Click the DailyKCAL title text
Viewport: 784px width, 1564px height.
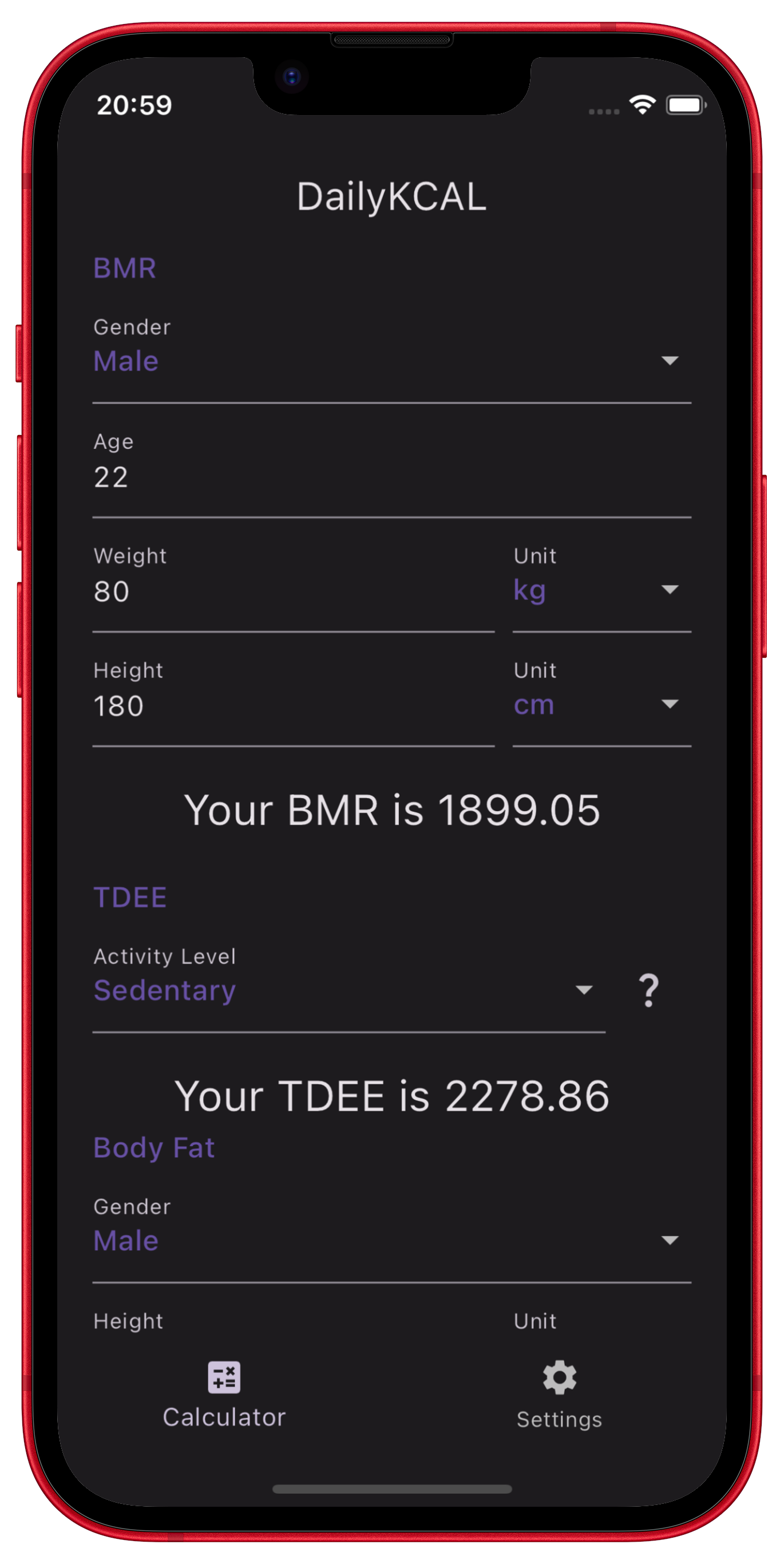coord(392,196)
